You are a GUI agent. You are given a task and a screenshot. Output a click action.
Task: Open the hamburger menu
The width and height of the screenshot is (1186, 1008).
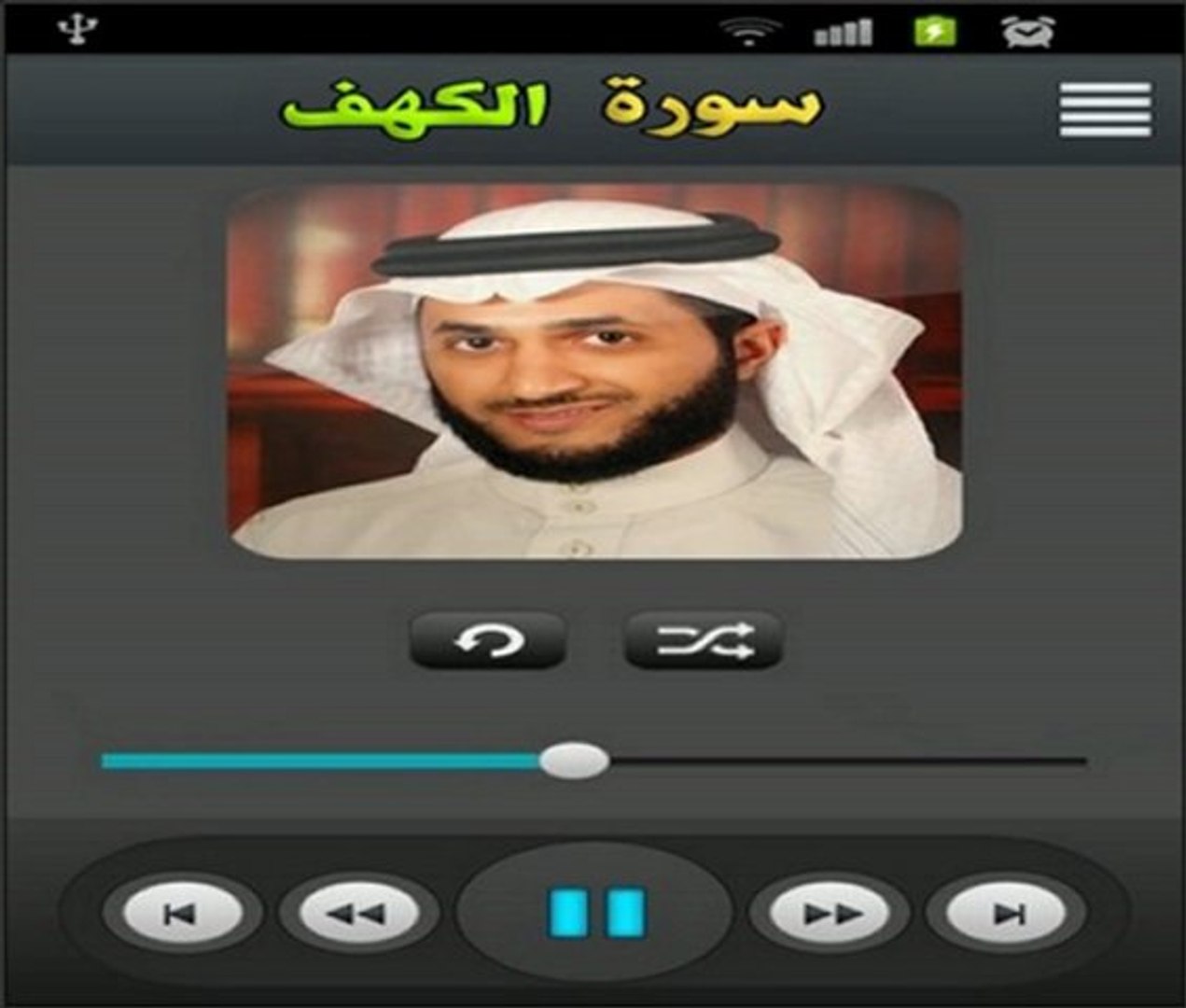click(1104, 109)
